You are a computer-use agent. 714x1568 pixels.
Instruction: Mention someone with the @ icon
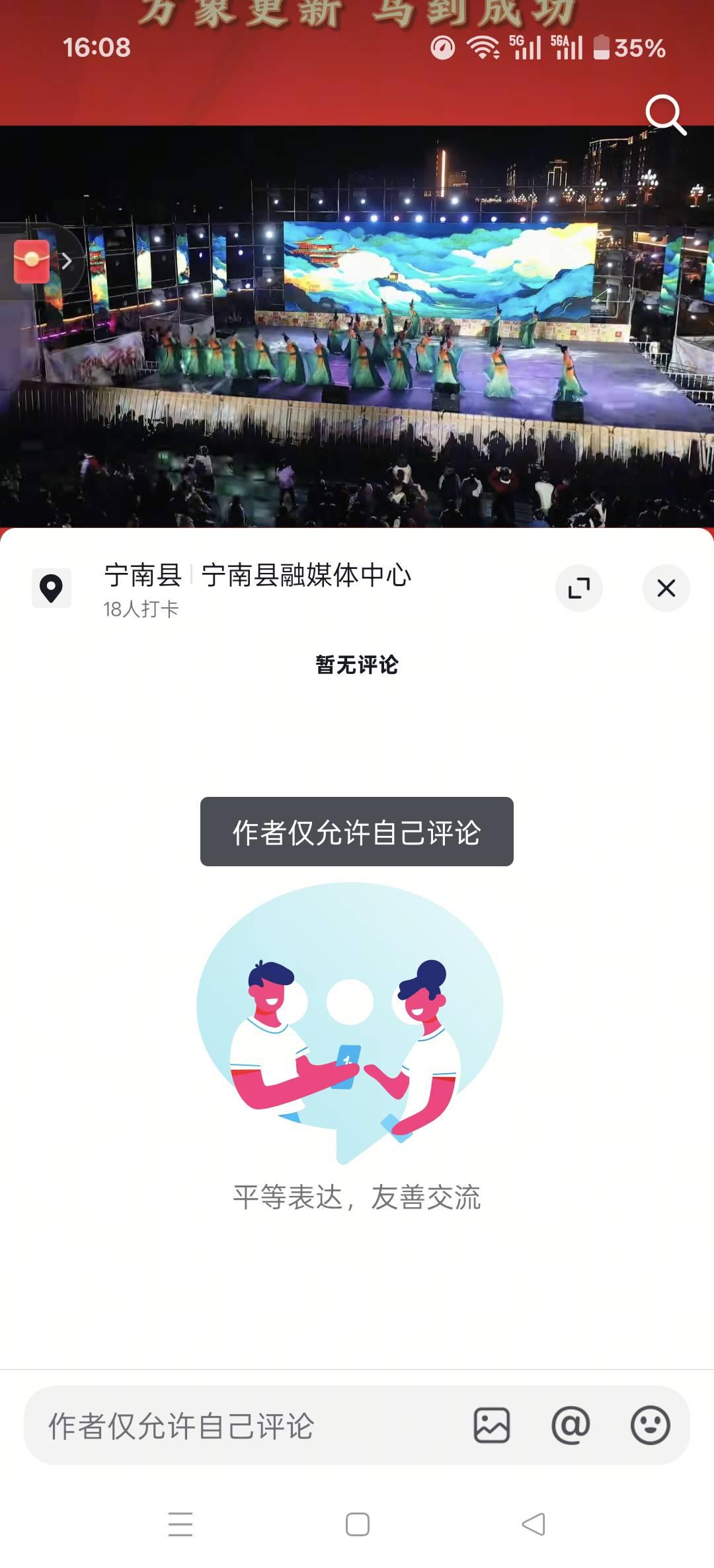click(571, 1425)
